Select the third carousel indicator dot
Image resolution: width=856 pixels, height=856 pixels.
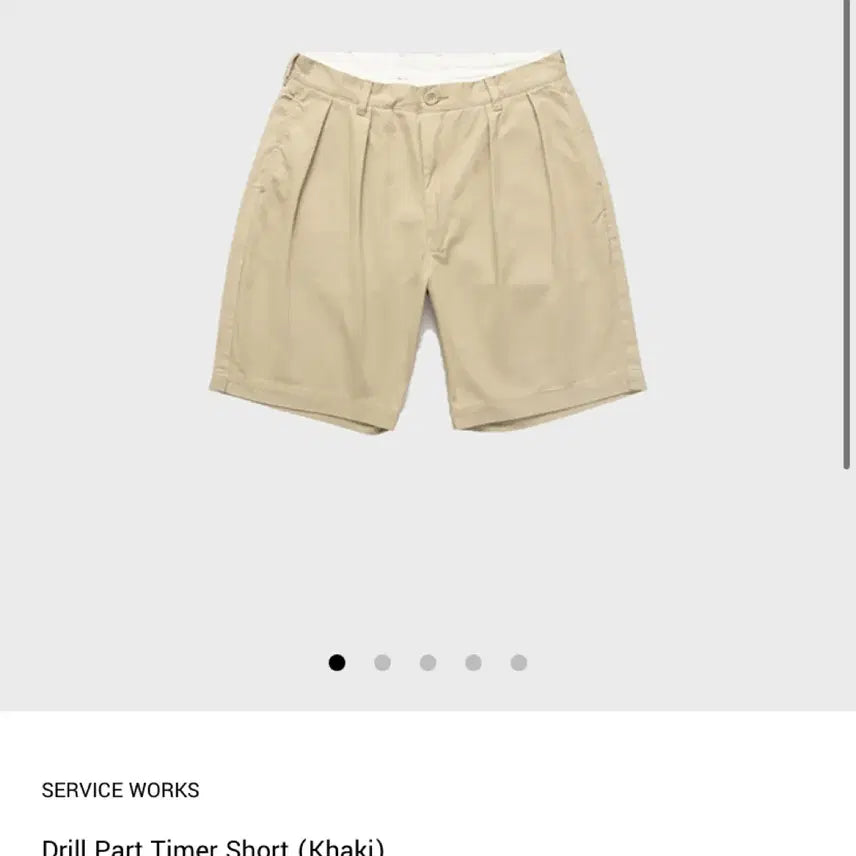point(428,662)
